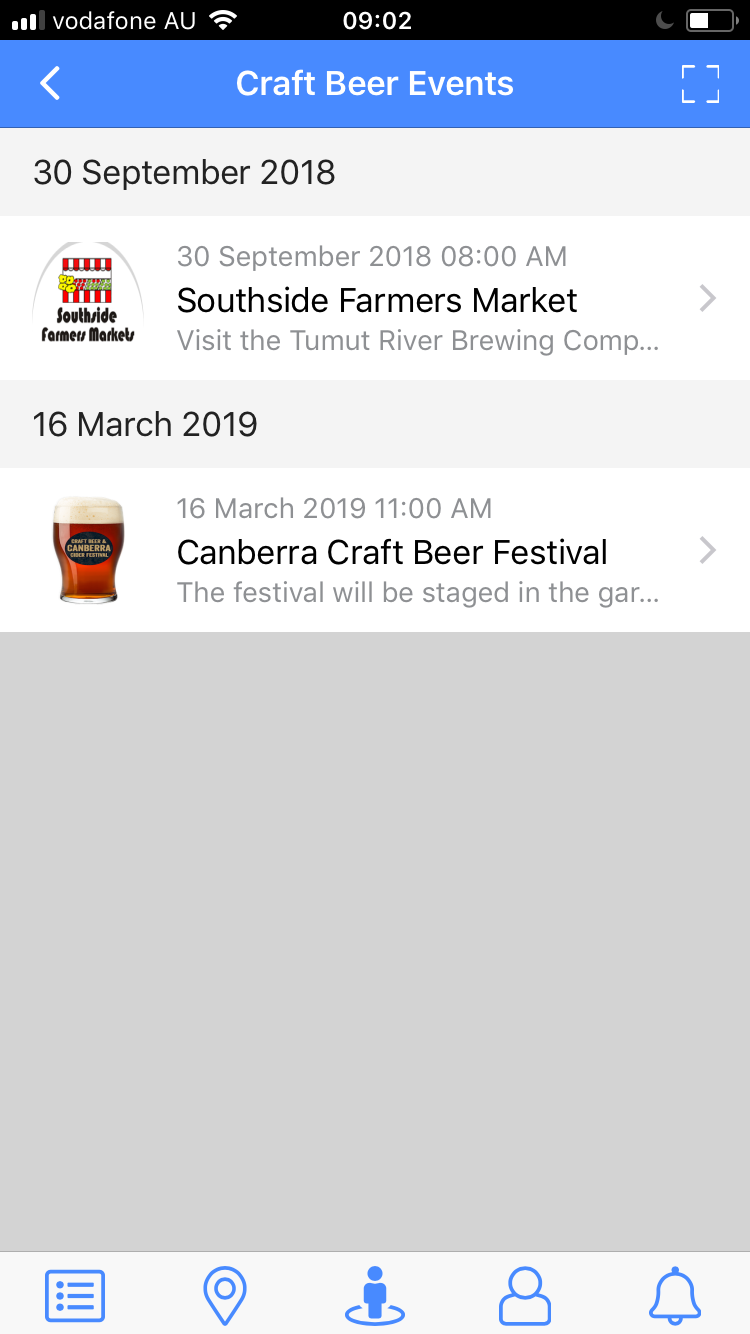Switch to the list view tab

75,1296
